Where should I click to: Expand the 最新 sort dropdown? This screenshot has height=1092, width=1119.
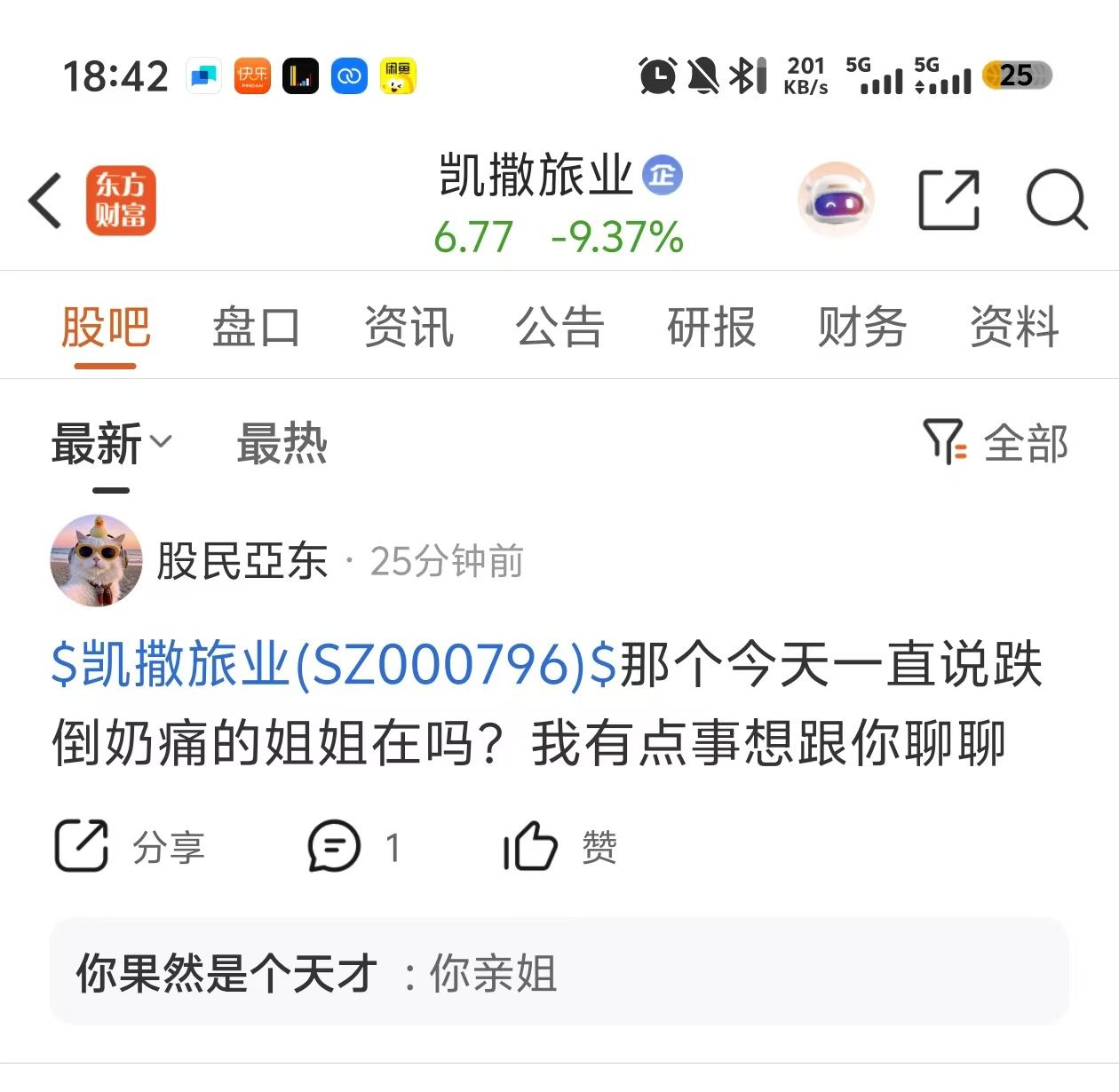click(111, 443)
